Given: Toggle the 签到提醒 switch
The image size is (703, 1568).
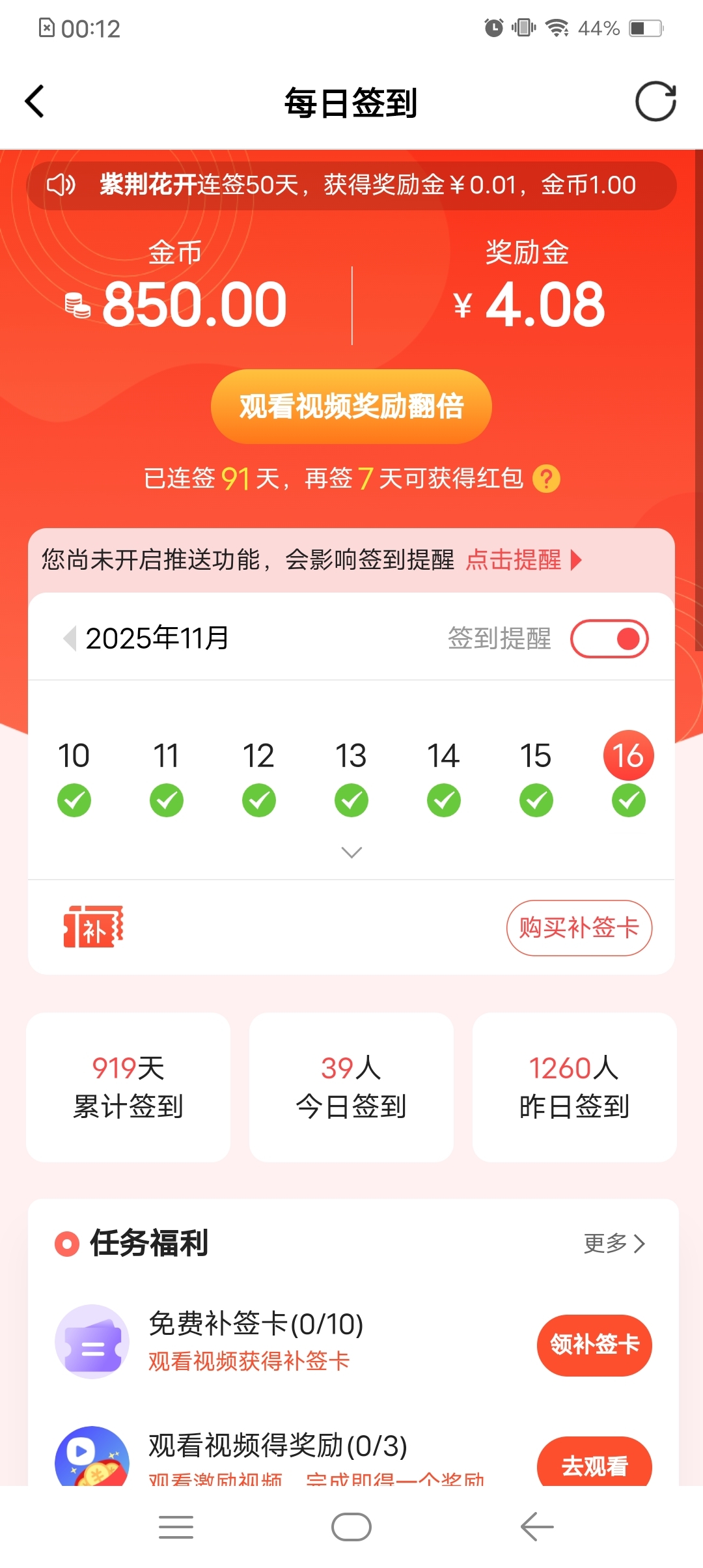Looking at the screenshot, I should coord(609,639).
